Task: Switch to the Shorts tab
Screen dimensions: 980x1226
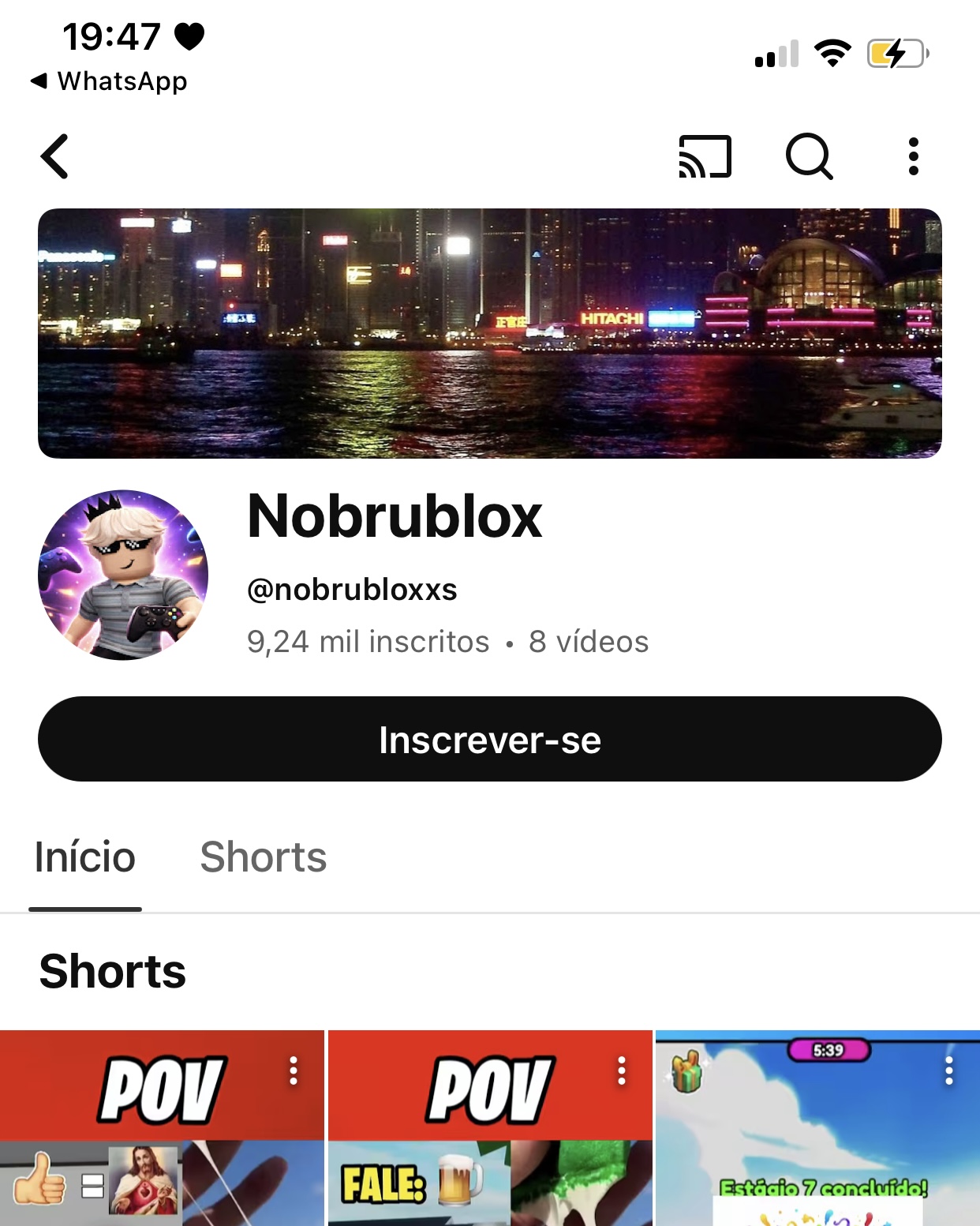Action: 263,857
